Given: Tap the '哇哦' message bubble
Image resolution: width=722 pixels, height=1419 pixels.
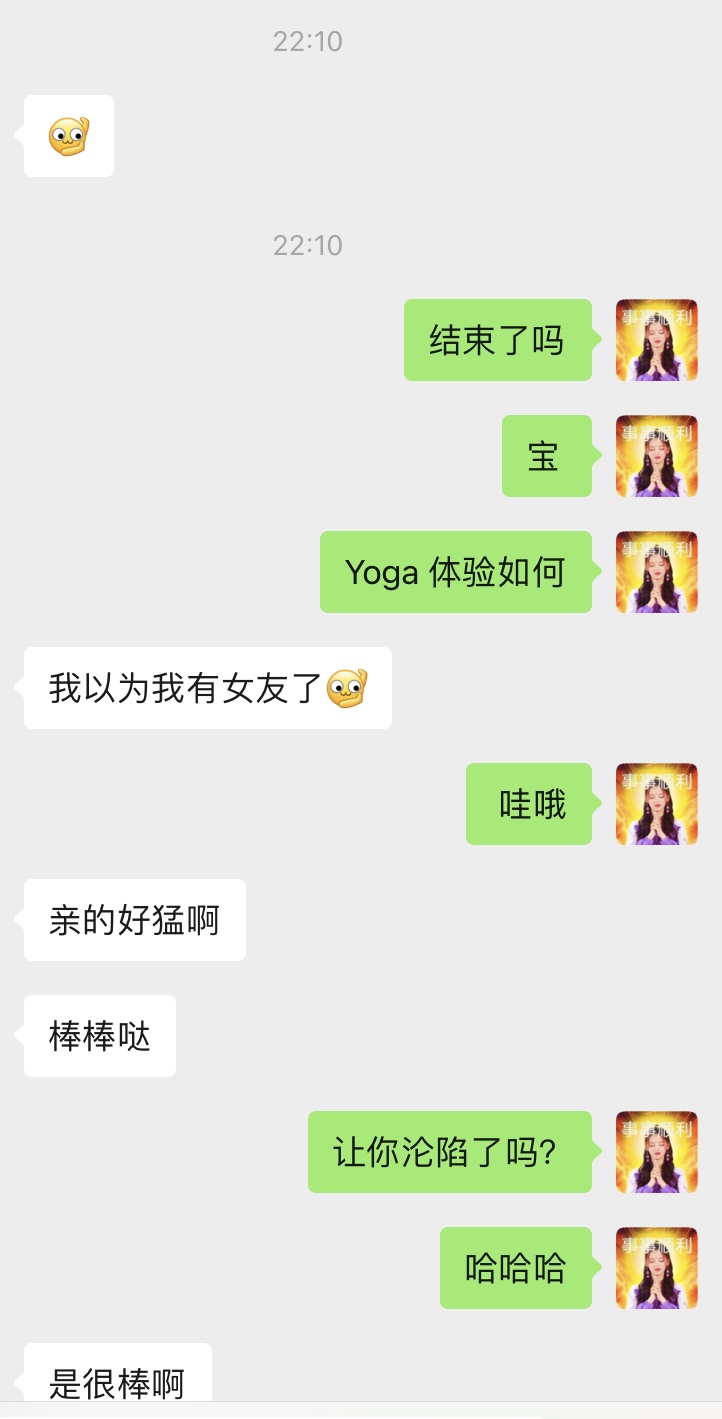Looking at the screenshot, I should pos(529,804).
